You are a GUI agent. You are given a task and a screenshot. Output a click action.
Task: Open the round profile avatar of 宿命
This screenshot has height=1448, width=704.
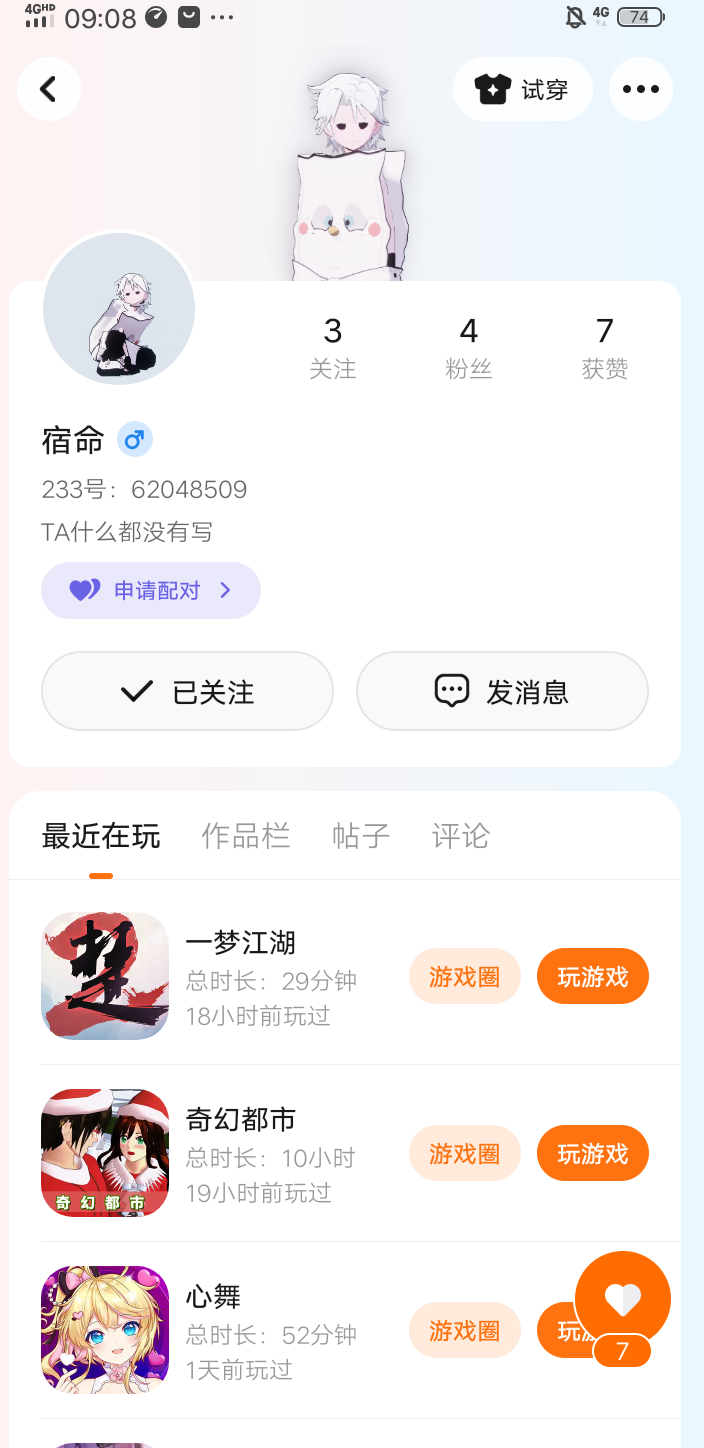coord(119,309)
